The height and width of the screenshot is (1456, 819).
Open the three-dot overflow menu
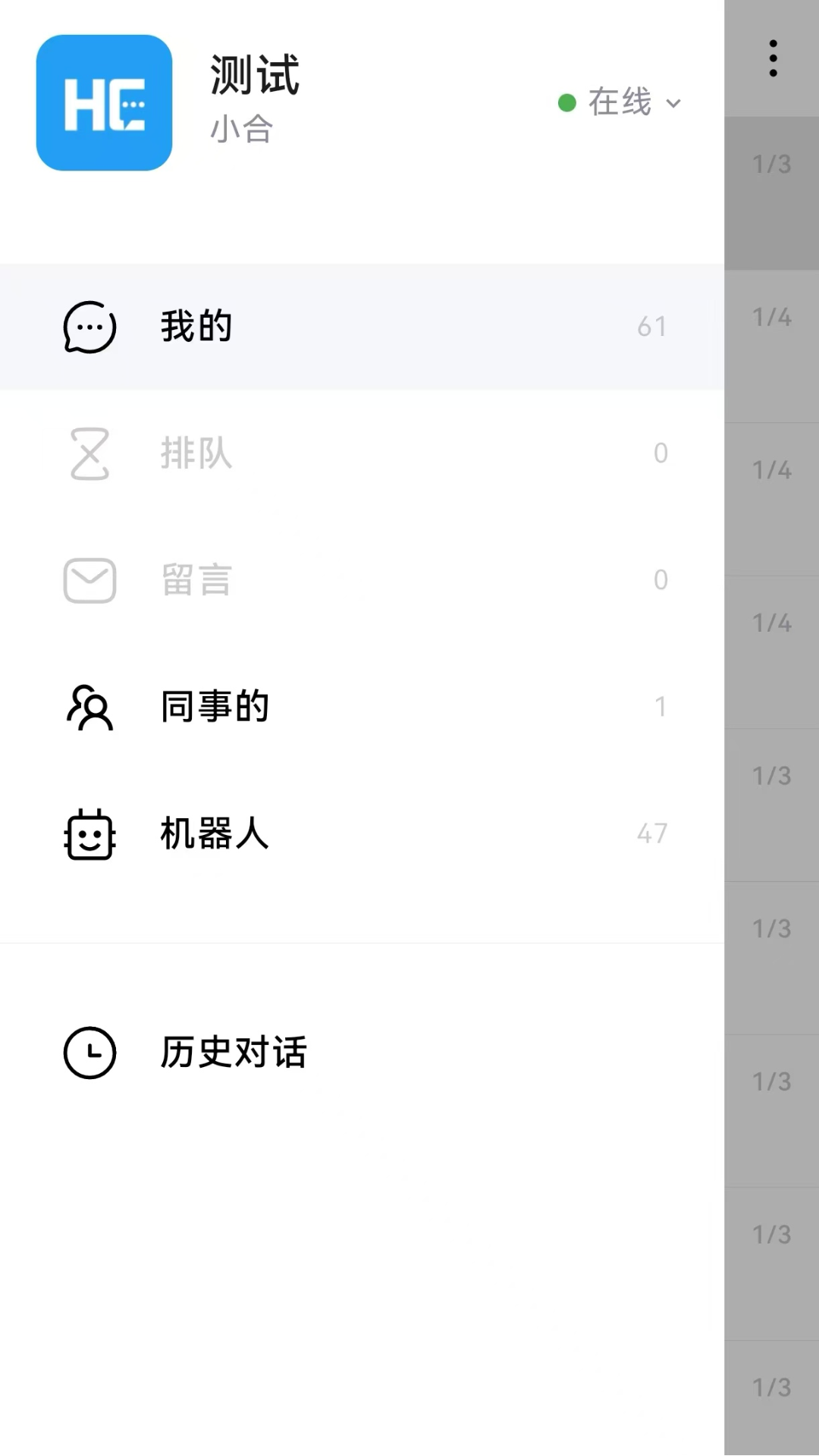(x=773, y=57)
